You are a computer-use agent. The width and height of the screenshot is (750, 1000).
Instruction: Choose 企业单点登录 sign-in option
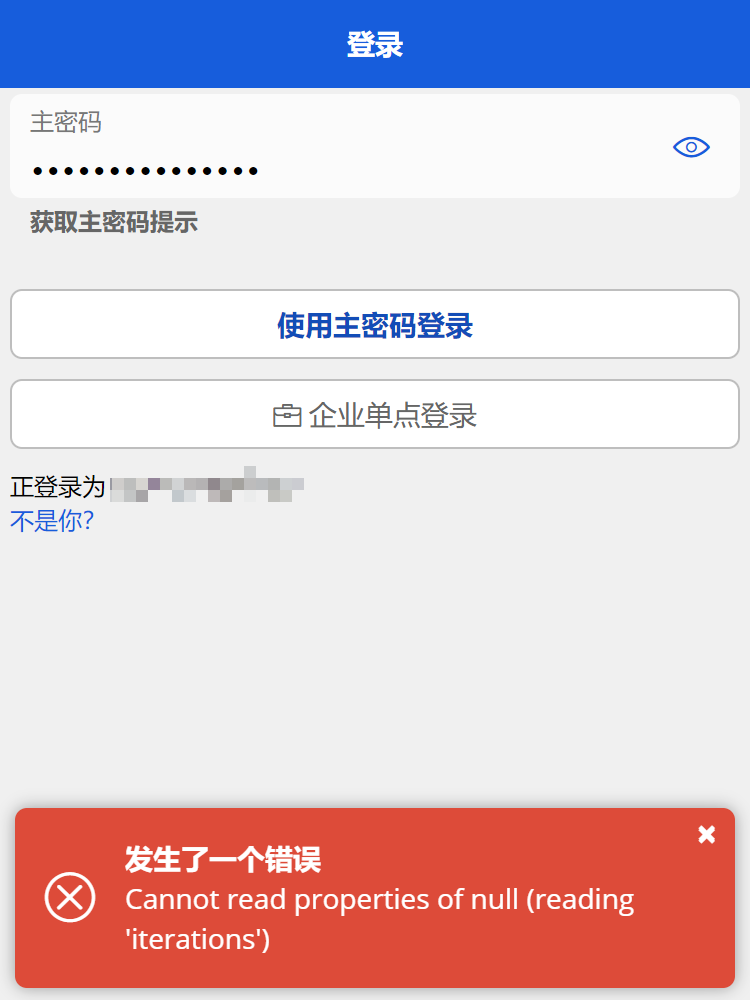(375, 415)
